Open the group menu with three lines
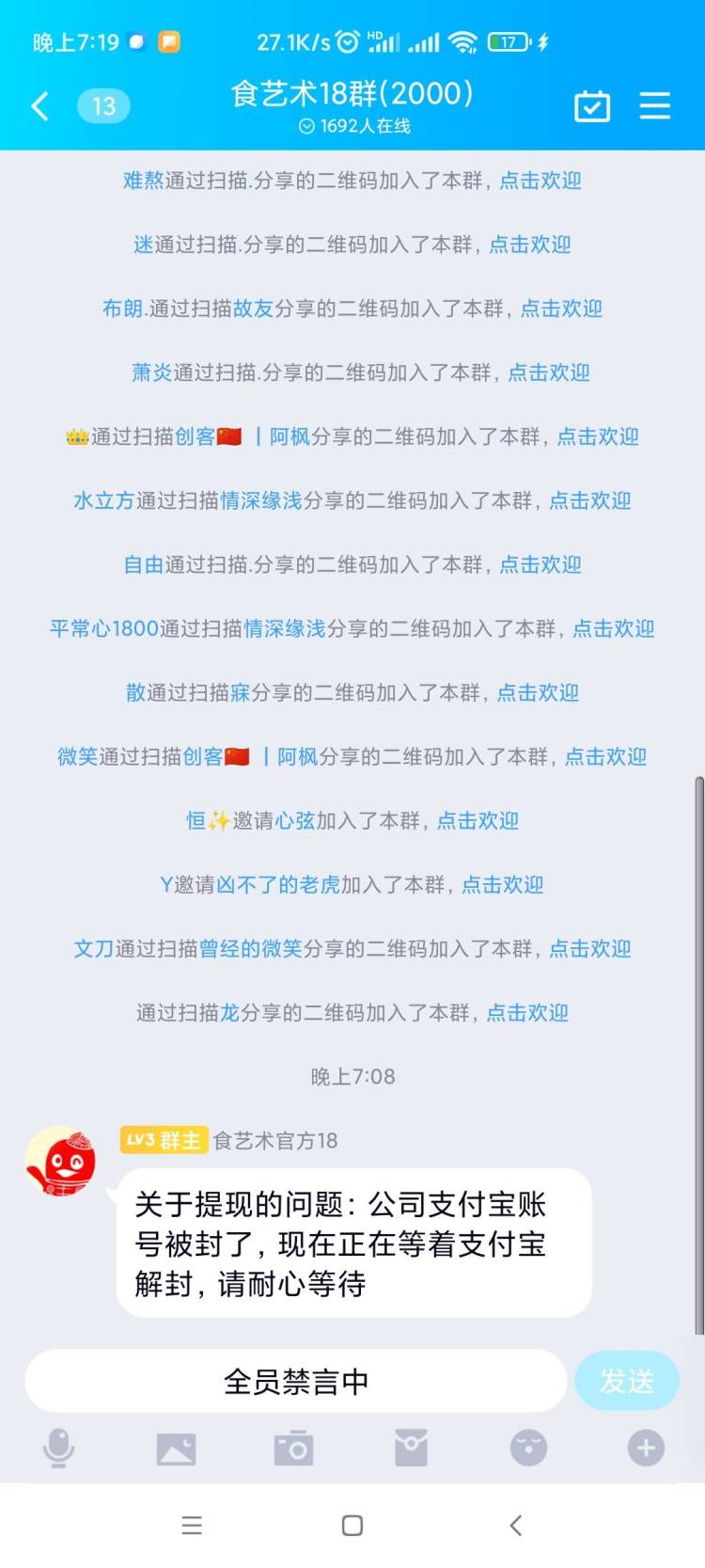Screen dimensions: 705x1568 point(655,105)
